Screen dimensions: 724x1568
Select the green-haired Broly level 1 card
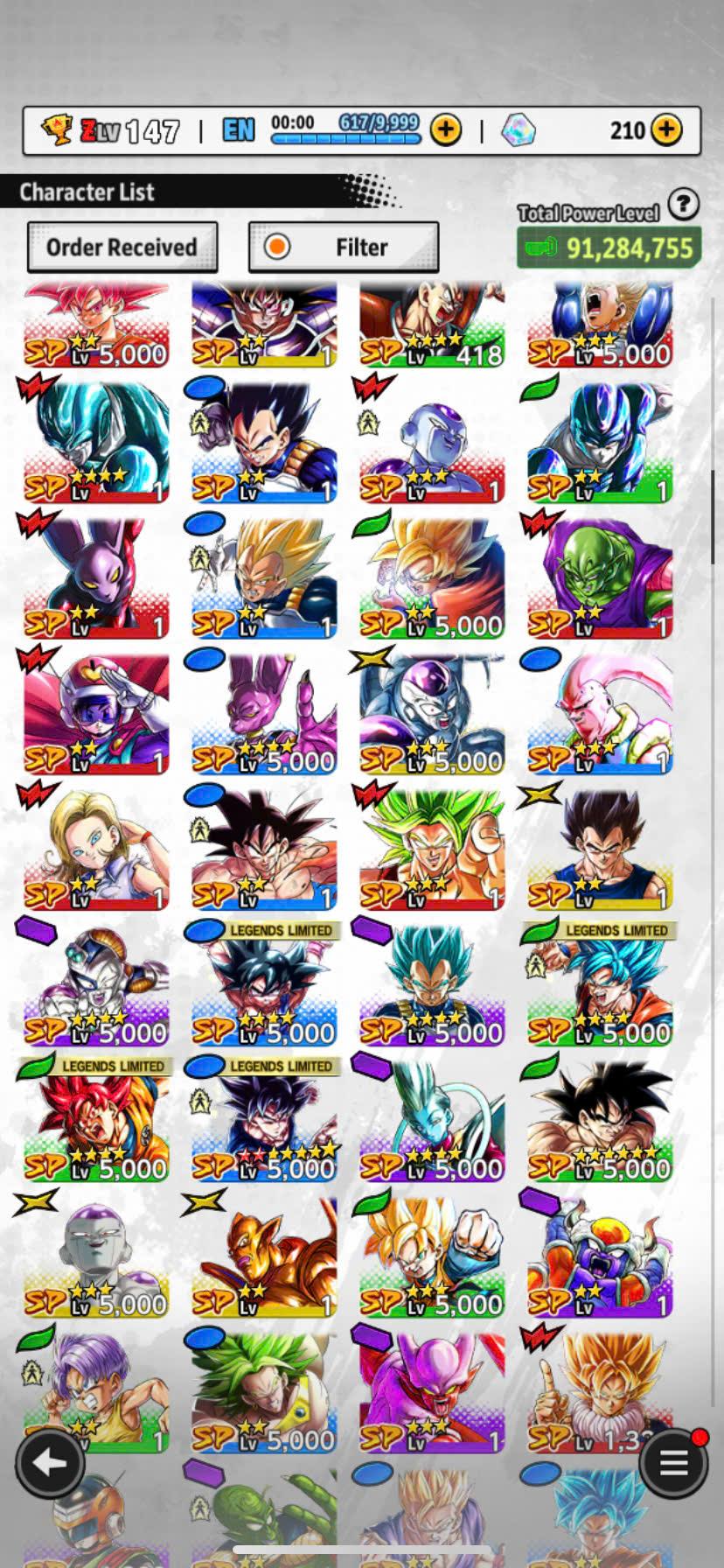432,849
